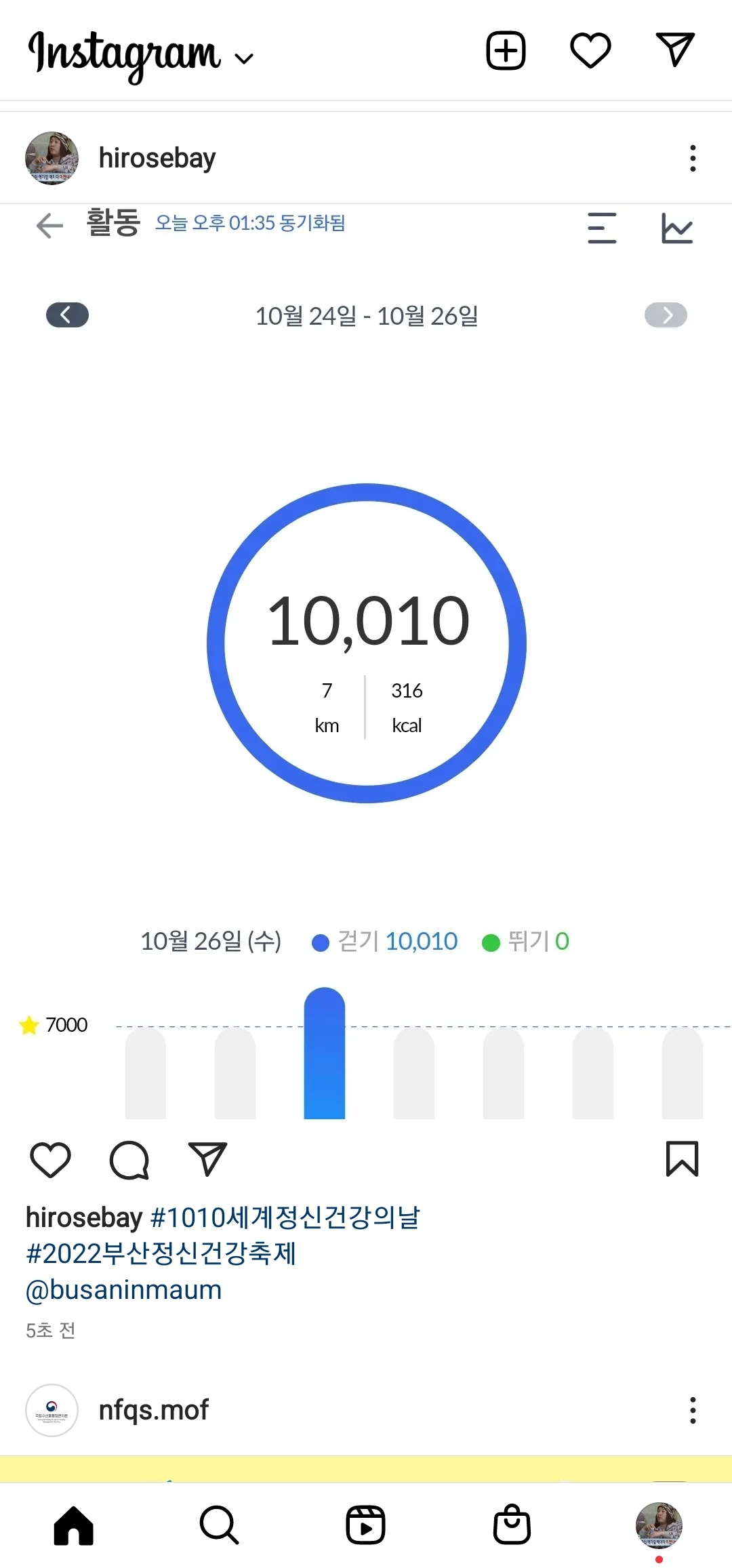Open options menu for nfqs.mof's post
This screenshot has width=732, height=1568.
click(692, 1410)
